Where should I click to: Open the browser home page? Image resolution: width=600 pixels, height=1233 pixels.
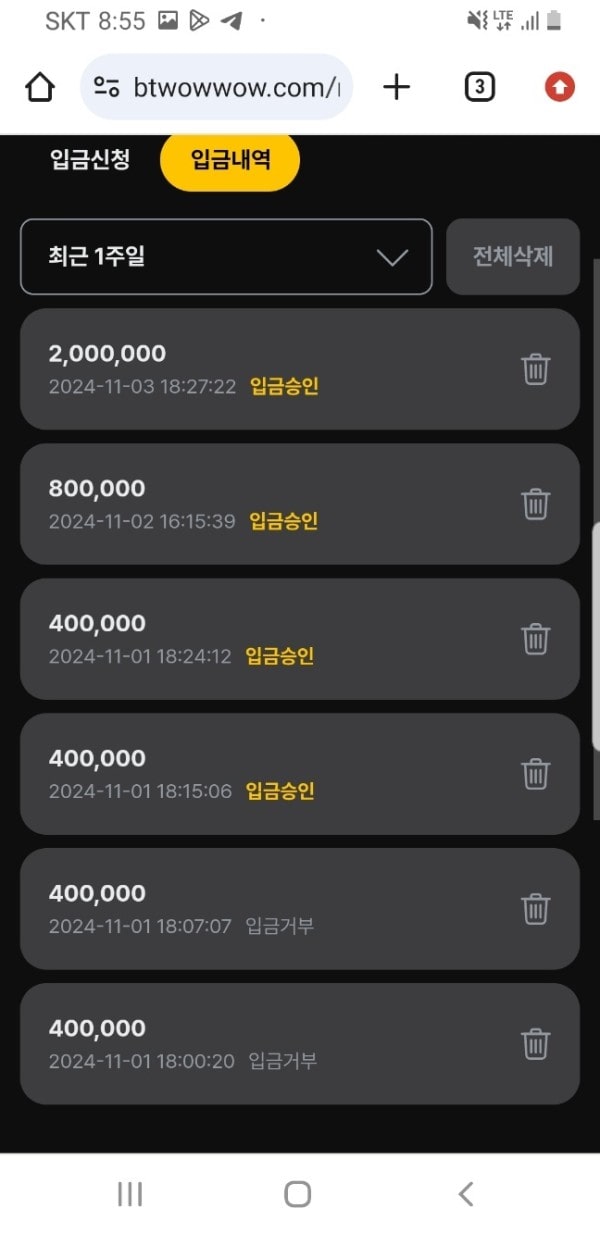click(40, 88)
